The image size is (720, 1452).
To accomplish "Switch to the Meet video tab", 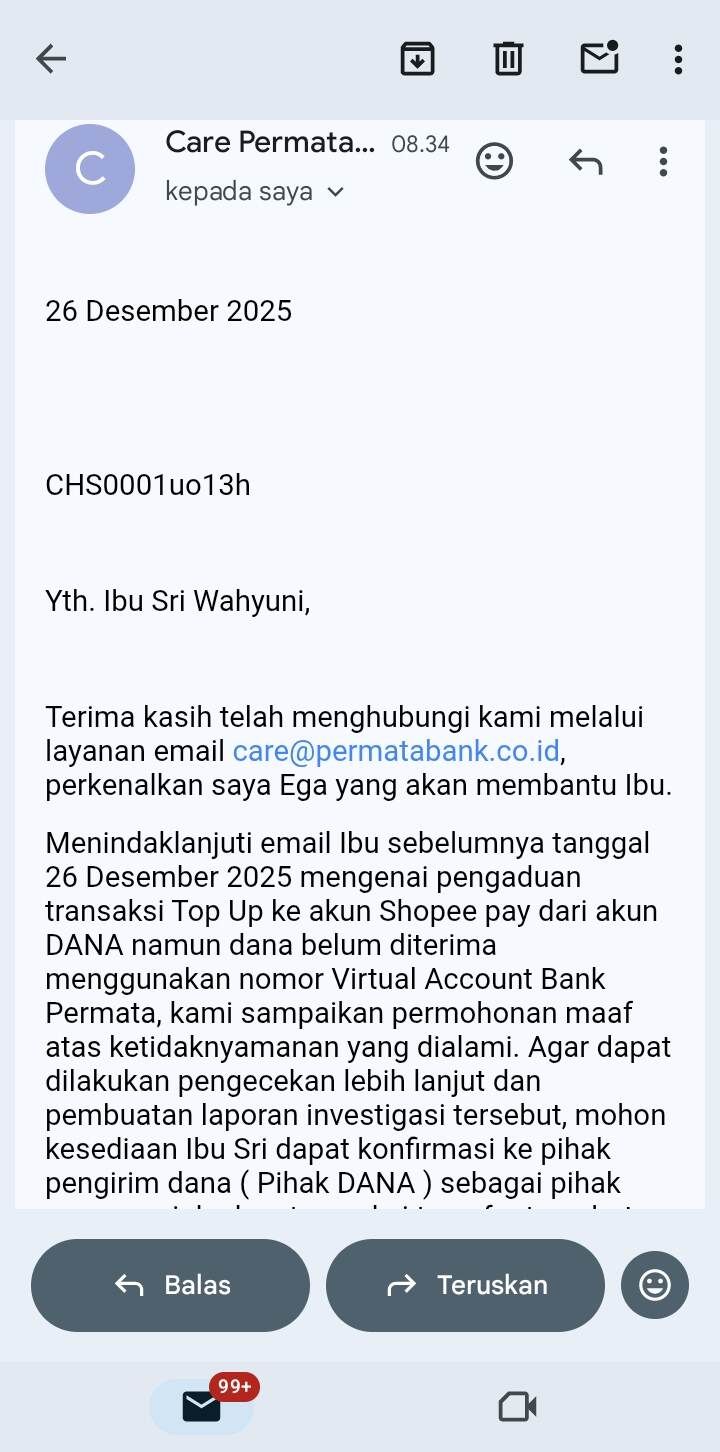I will coord(517,1407).
